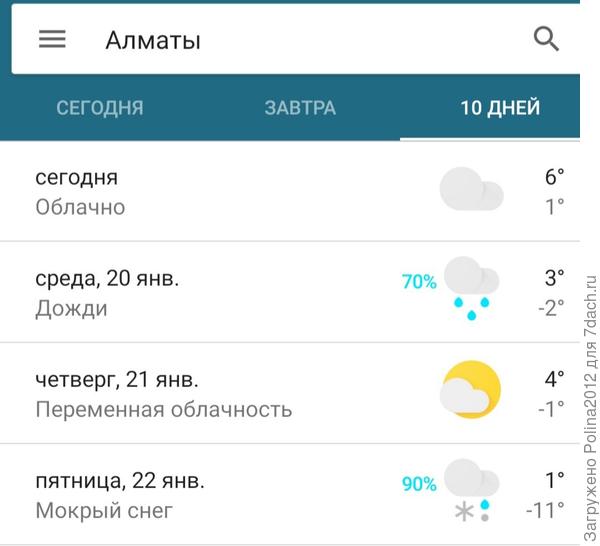Viewport: 600px width, 546px height.
Task: Tap the search magnifier icon
Action: pyautogui.click(x=545, y=40)
